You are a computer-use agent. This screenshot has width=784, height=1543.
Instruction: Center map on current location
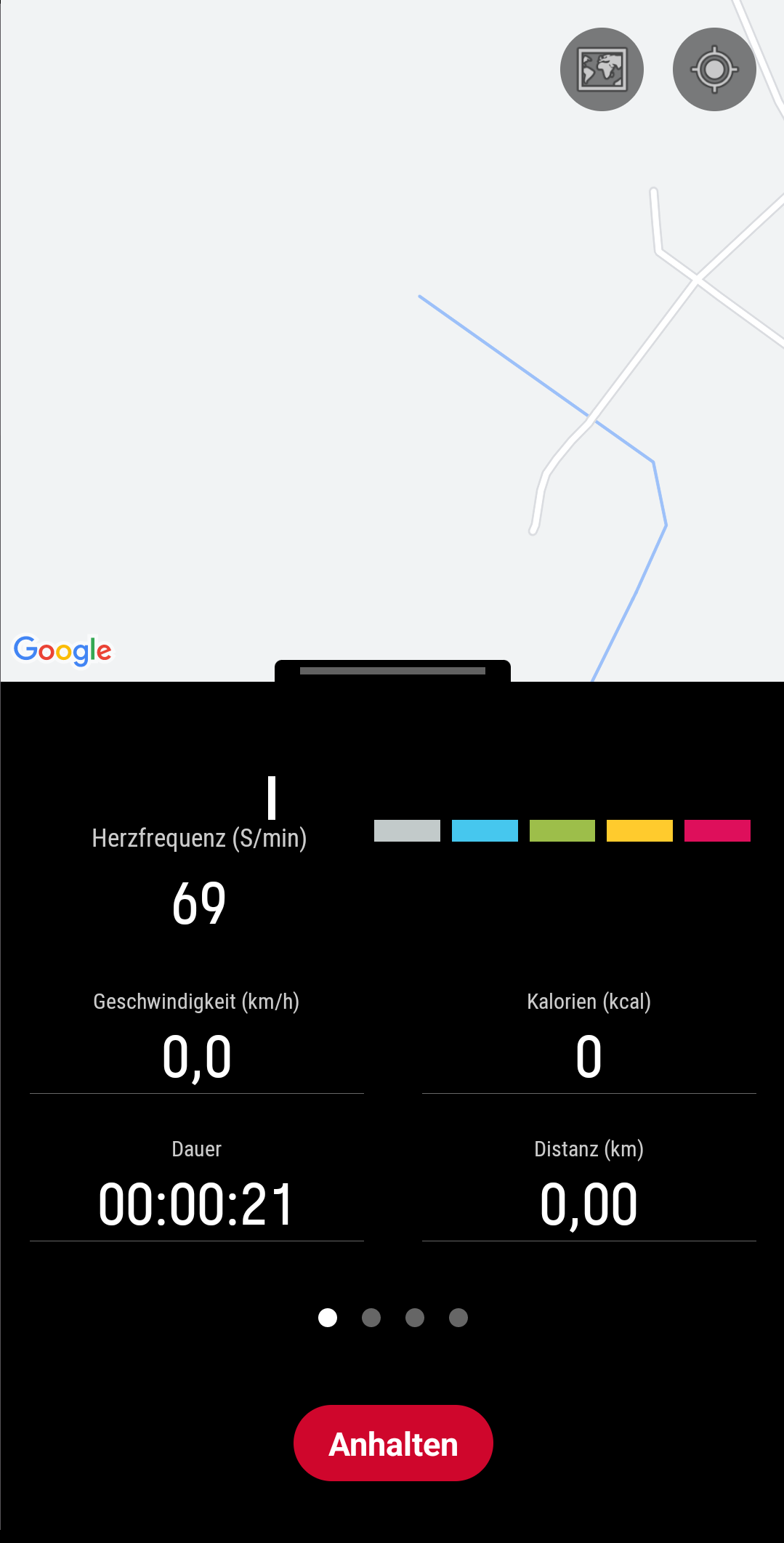click(x=714, y=70)
